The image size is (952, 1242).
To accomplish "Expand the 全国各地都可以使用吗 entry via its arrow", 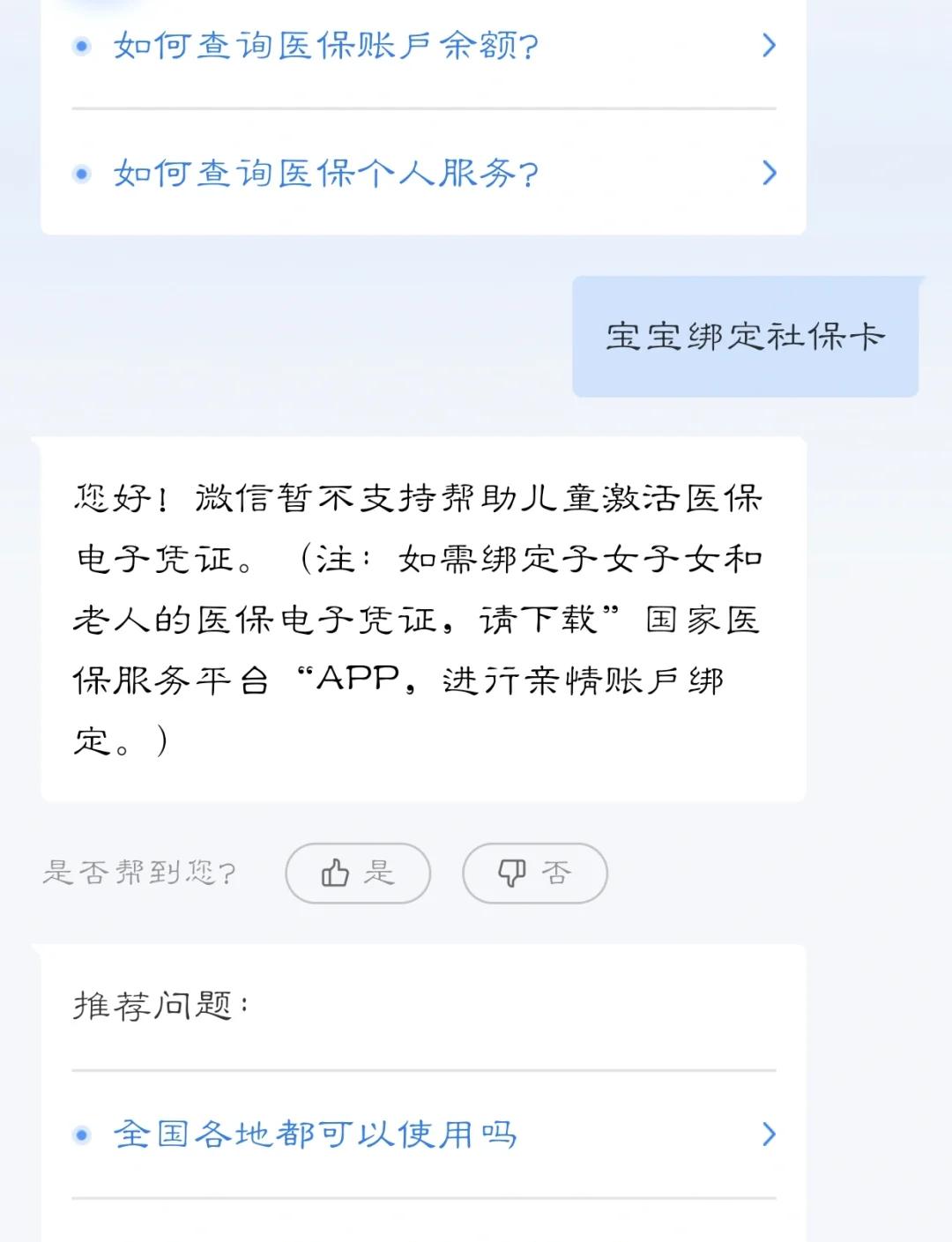I will click(x=769, y=1135).
